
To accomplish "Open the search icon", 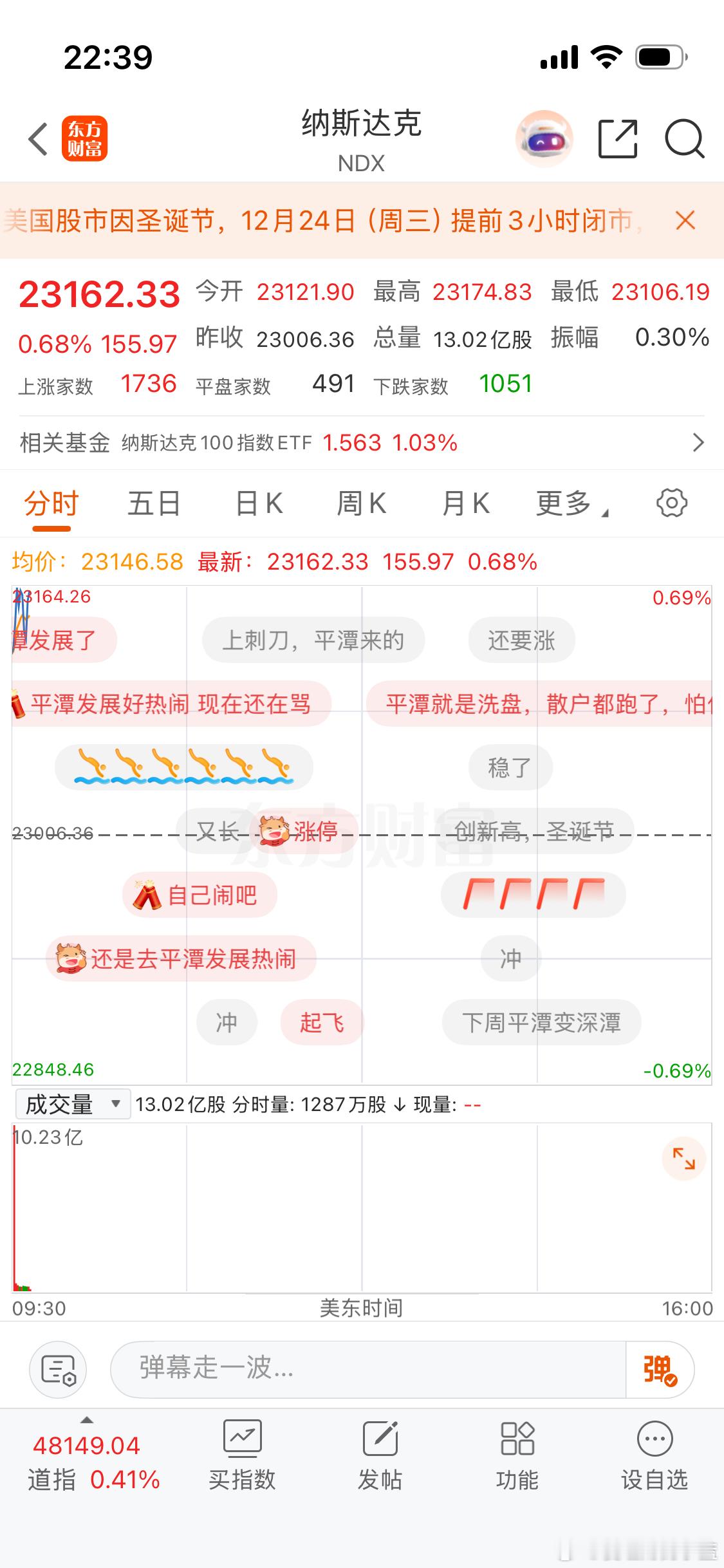I will tap(684, 138).
